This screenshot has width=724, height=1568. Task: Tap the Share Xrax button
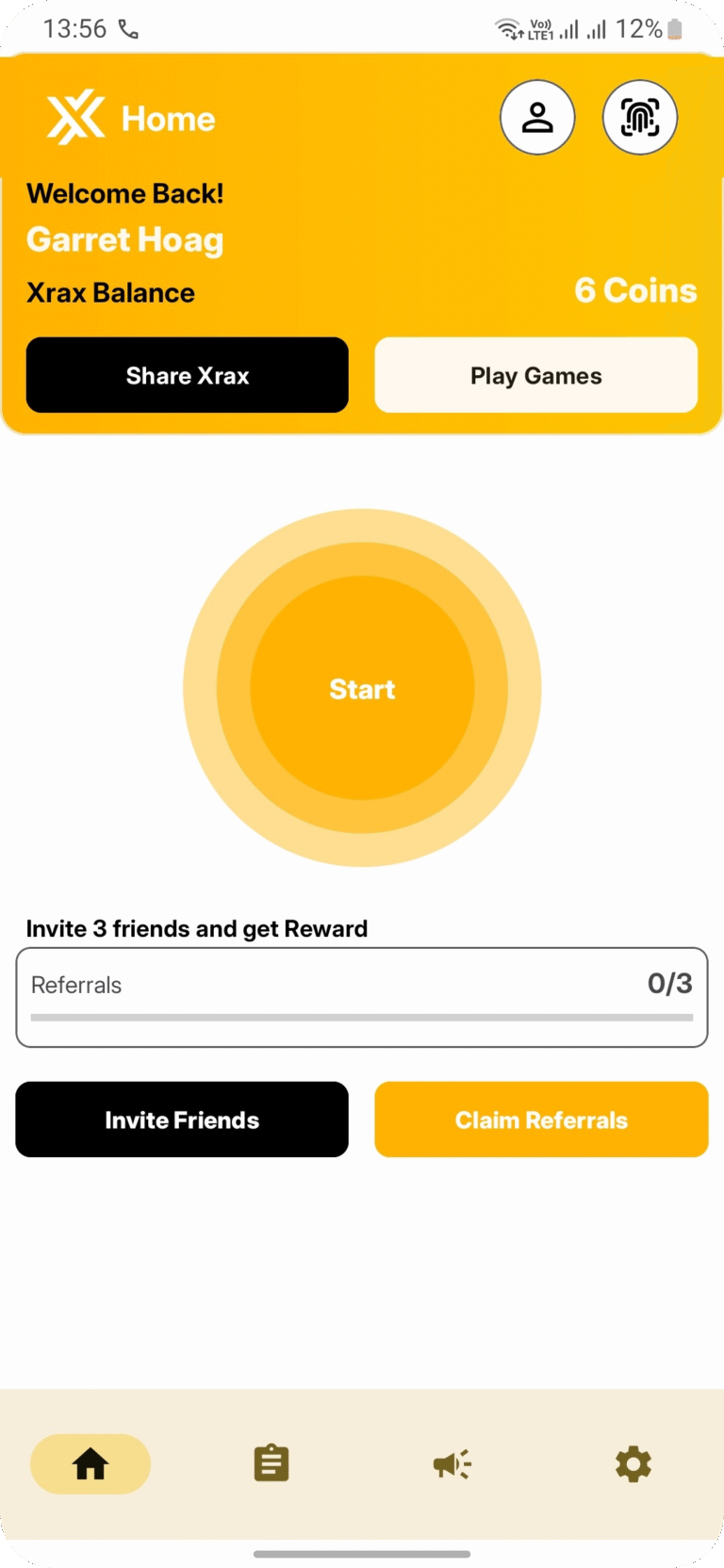(x=187, y=375)
